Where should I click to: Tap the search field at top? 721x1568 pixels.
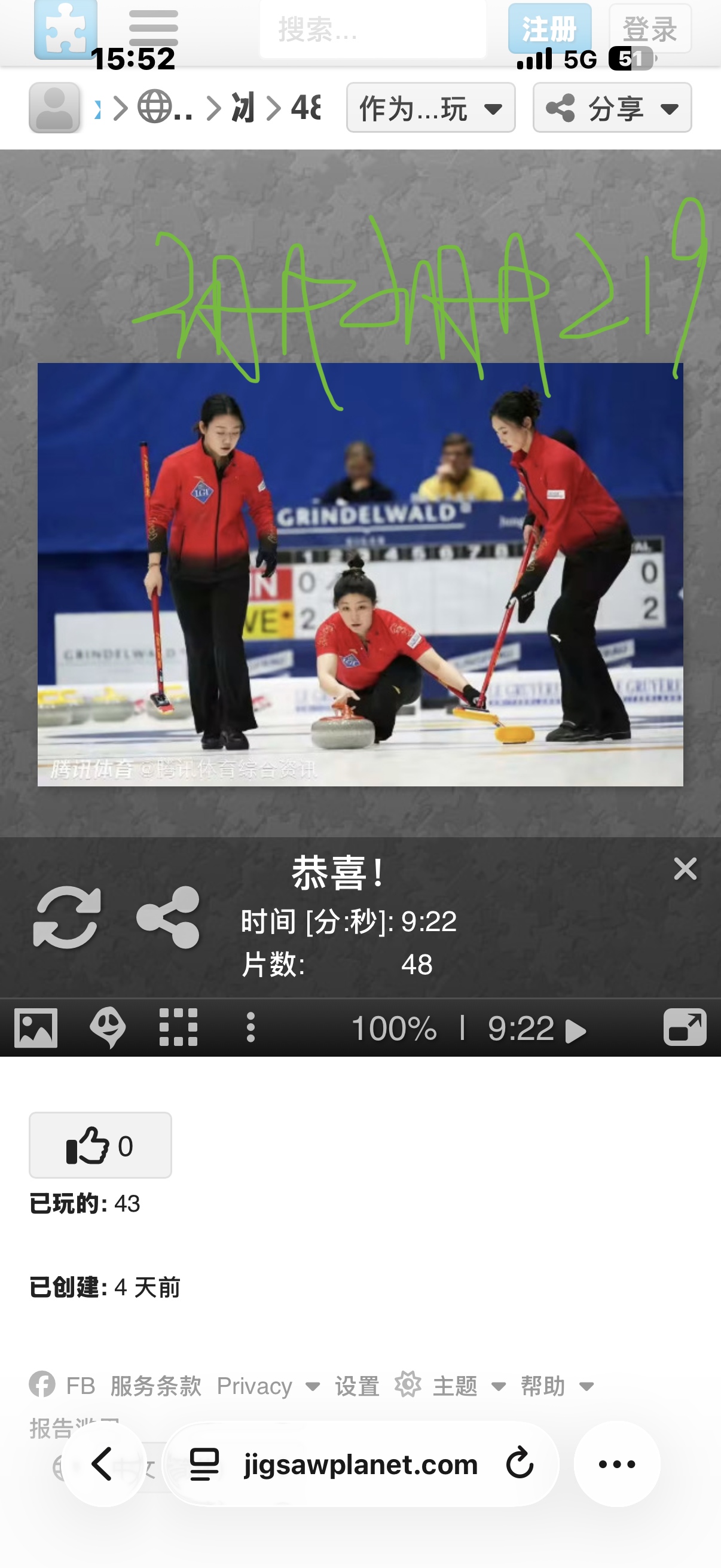372,29
